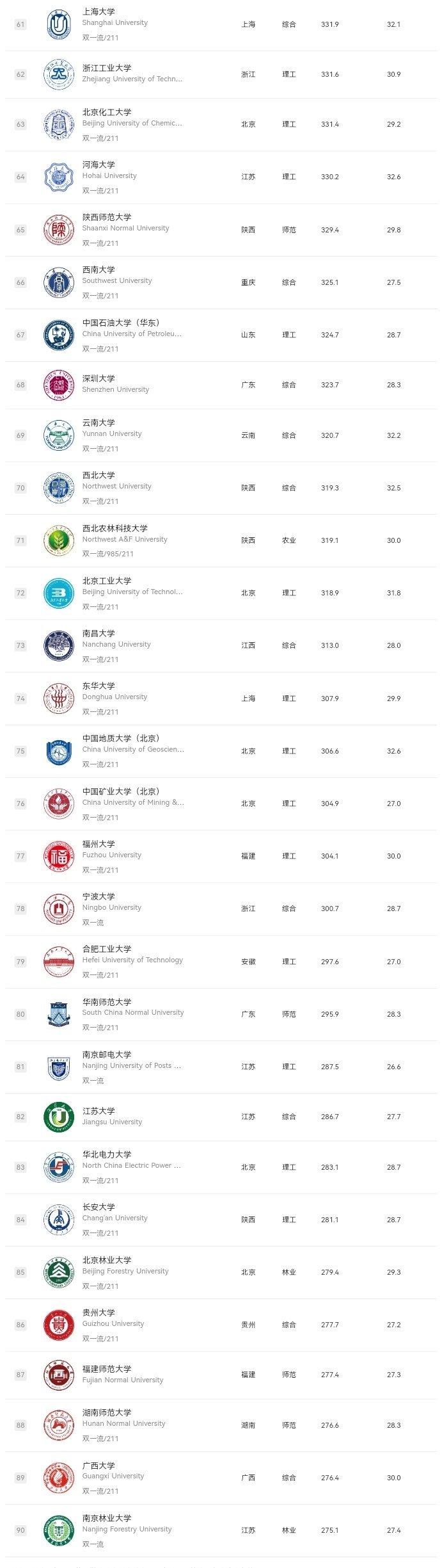The height and width of the screenshot is (1568, 442).
Task: Select Beijing Forestry University row
Action: (x=107, y=1261)
